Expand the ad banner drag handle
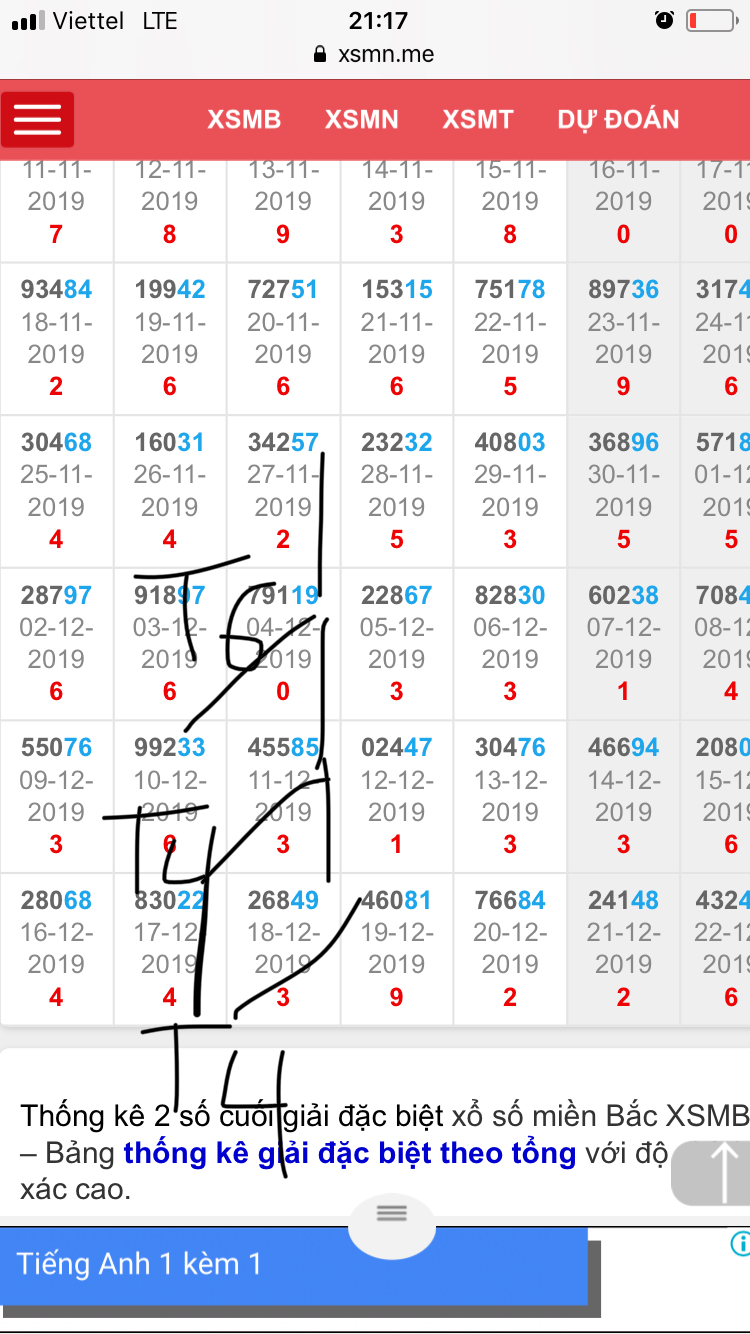The width and height of the screenshot is (750, 1334). [392, 1213]
